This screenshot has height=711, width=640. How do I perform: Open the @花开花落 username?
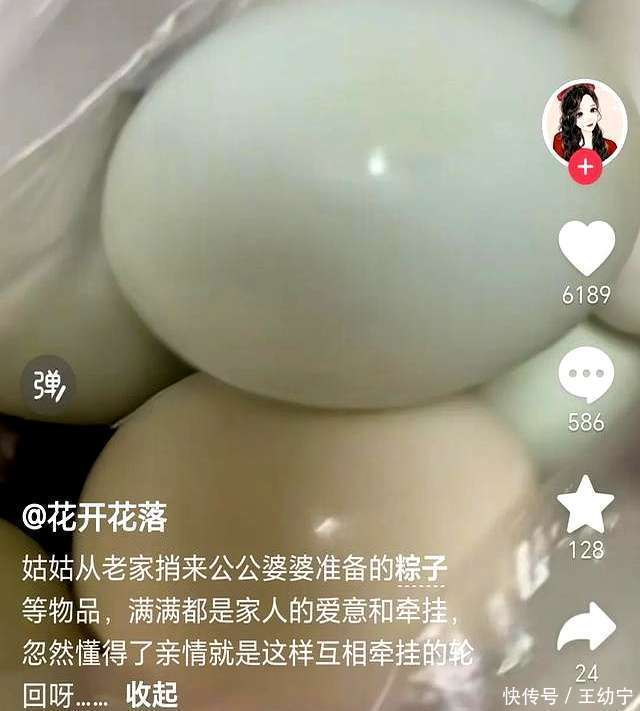[x=95, y=518]
